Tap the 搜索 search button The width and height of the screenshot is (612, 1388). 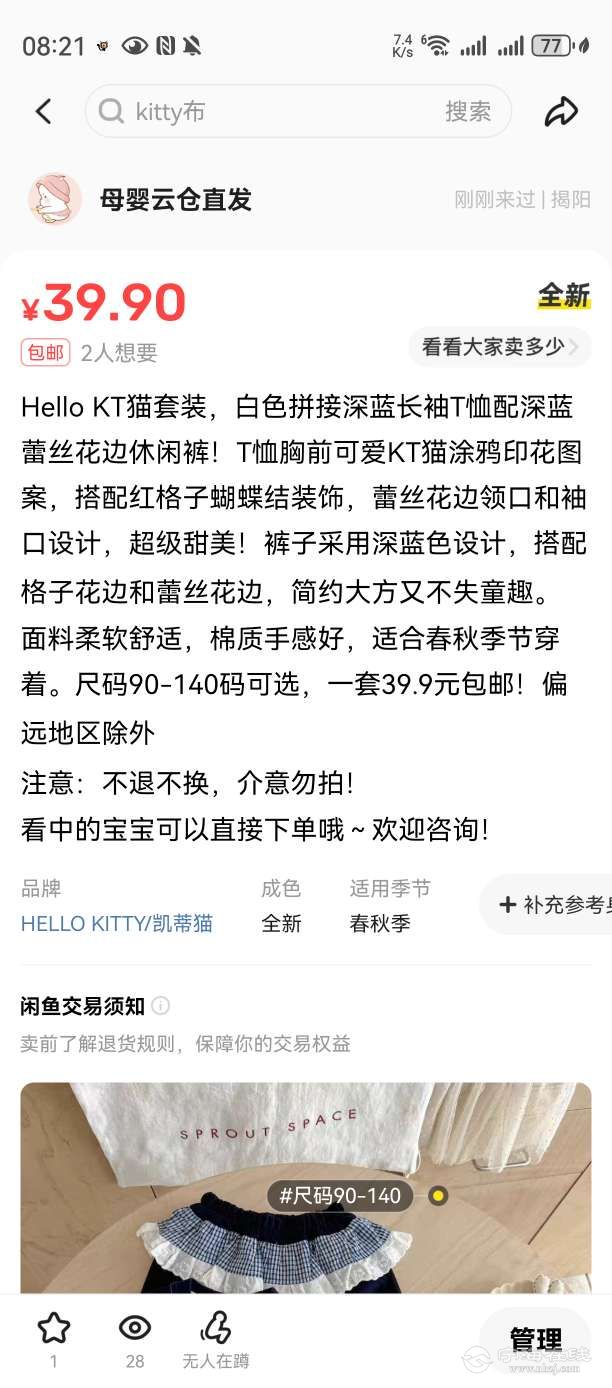click(468, 111)
